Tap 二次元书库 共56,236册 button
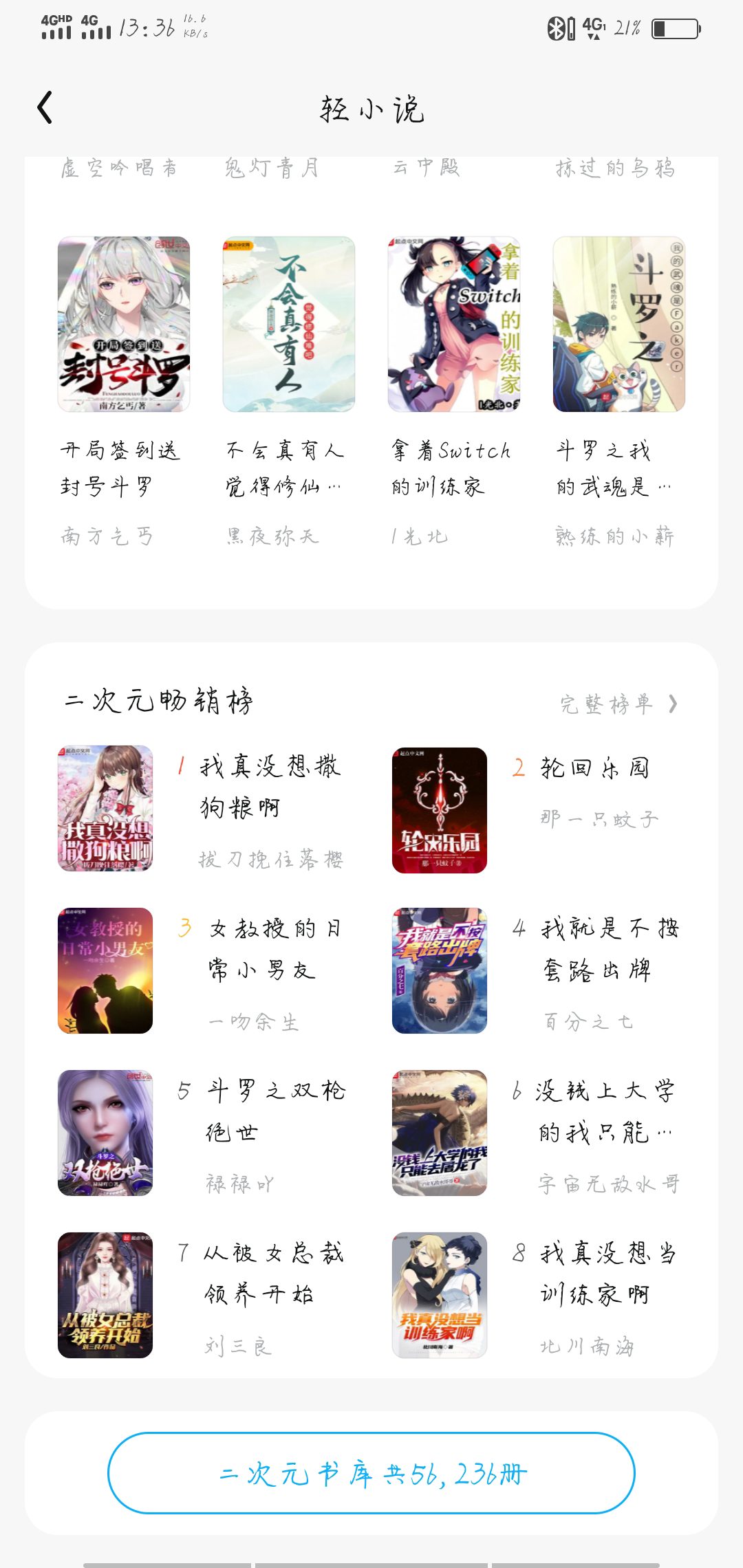Viewport: 743px width, 1568px height. (x=371, y=1473)
